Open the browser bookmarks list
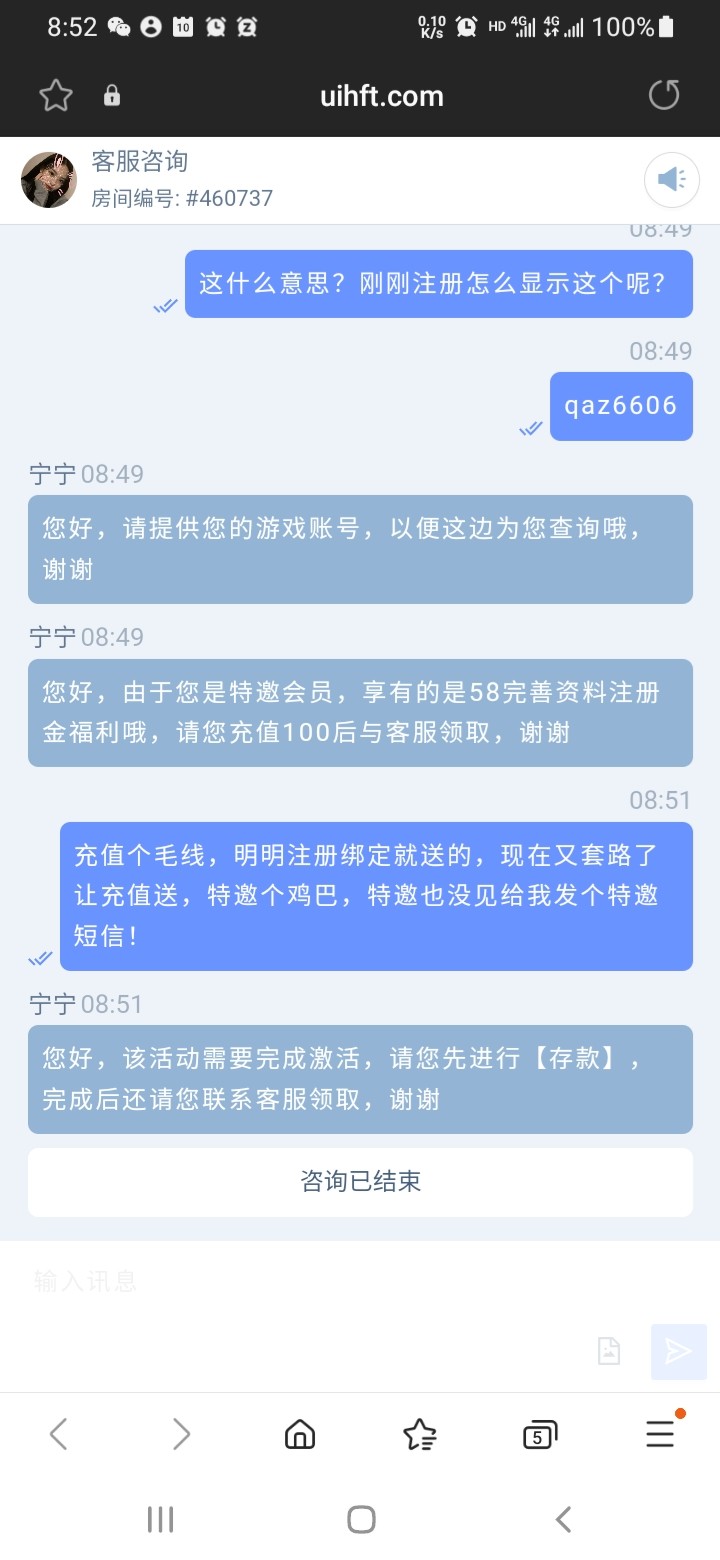Image resolution: width=720 pixels, height=1560 pixels. pyautogui.click(x=419, y=1434)
